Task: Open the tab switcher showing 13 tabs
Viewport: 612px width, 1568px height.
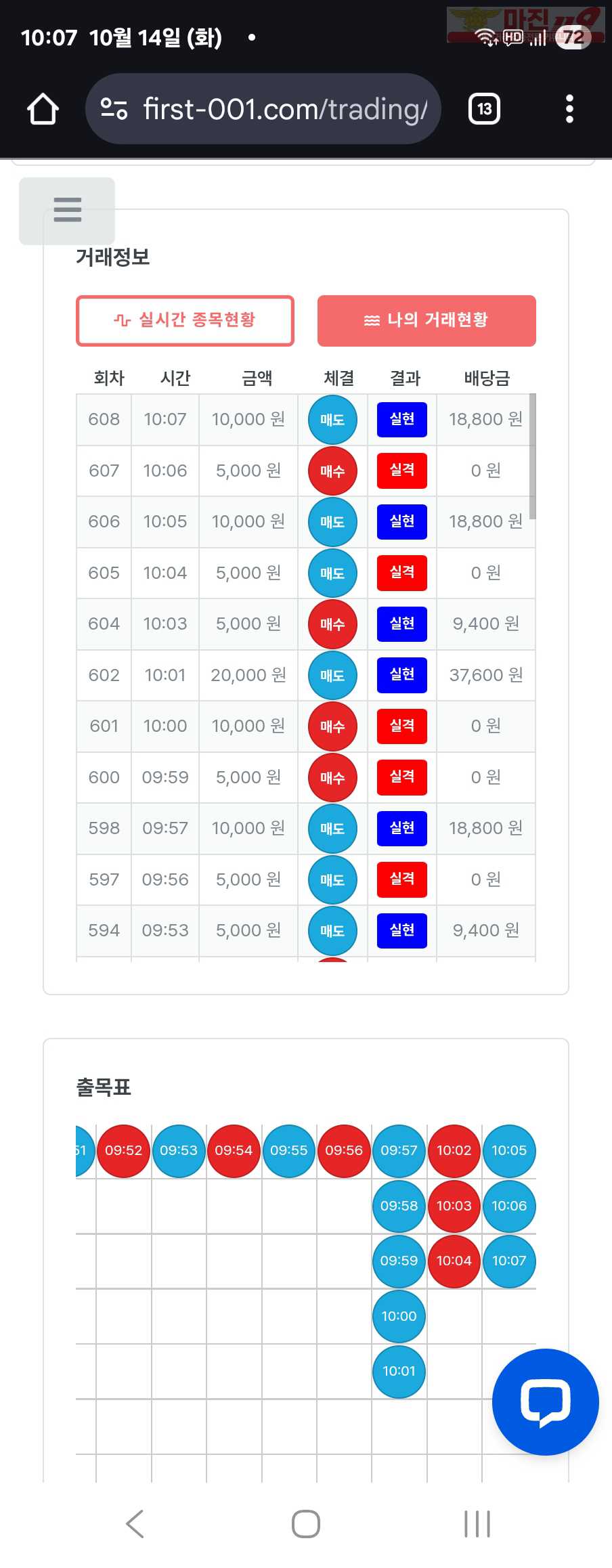Action: (484, 109)
